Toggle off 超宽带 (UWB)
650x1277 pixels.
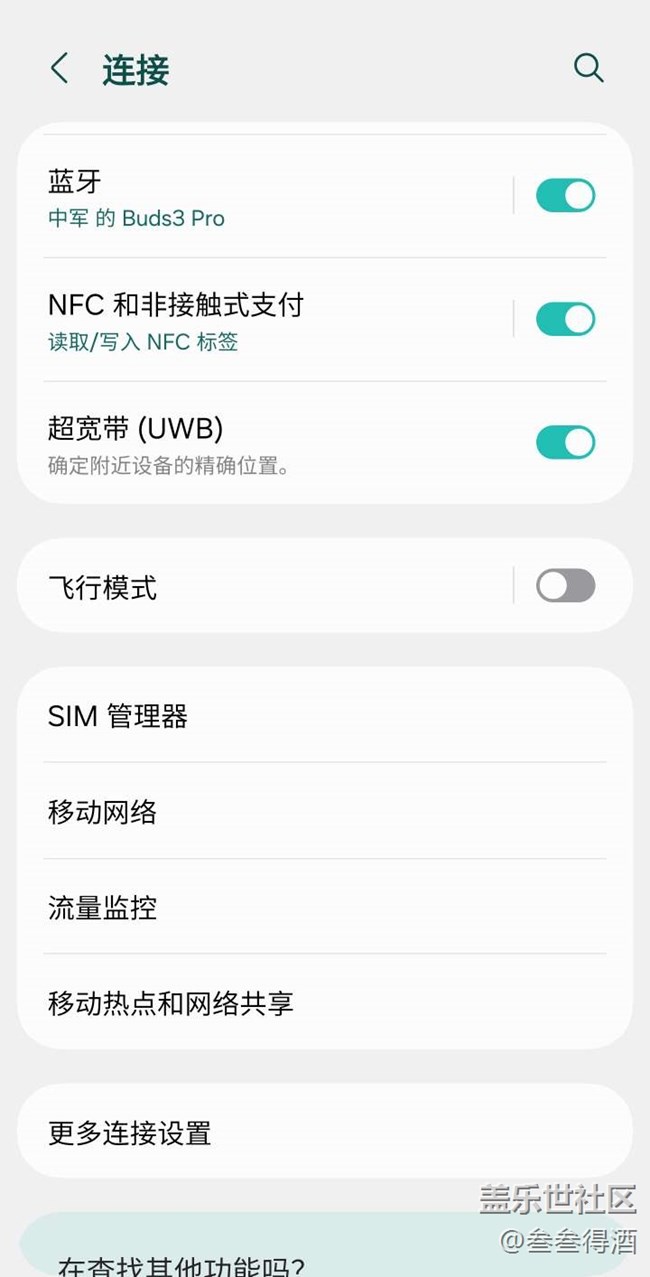[x=565, y=443]
